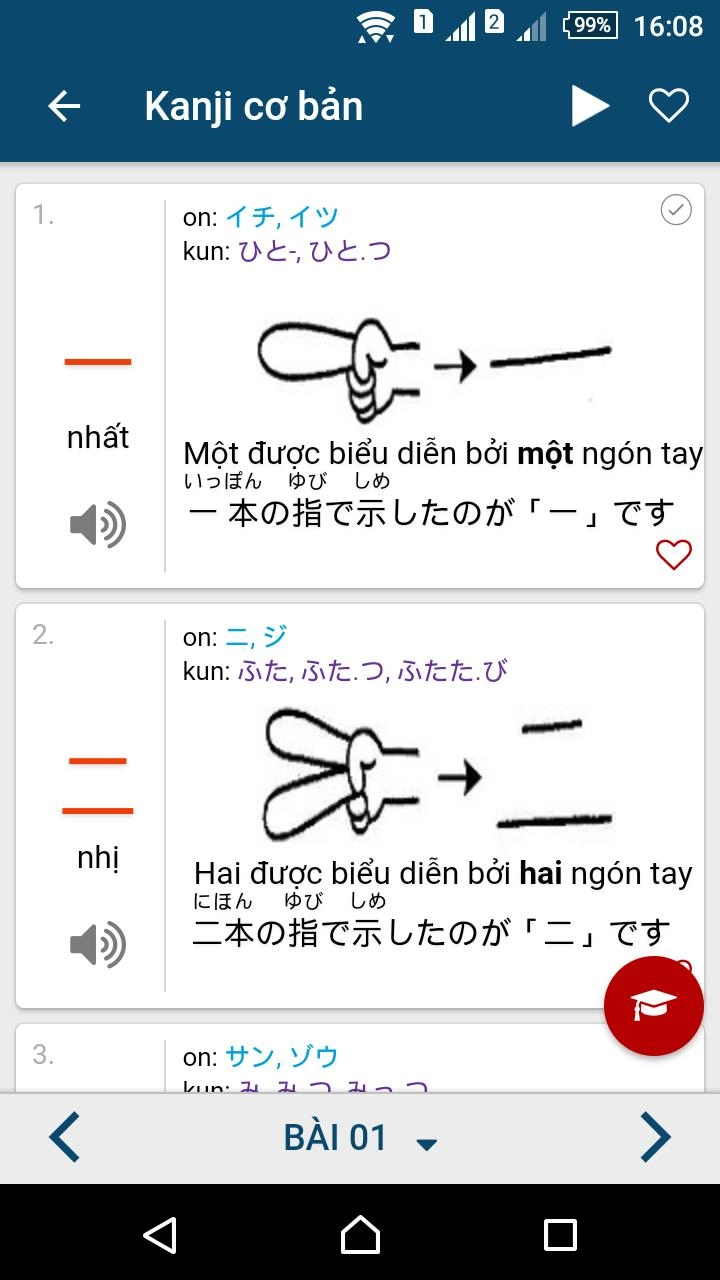Tap the system home button
Screen dimensions: 720x1280
[x=360, y=1234]
